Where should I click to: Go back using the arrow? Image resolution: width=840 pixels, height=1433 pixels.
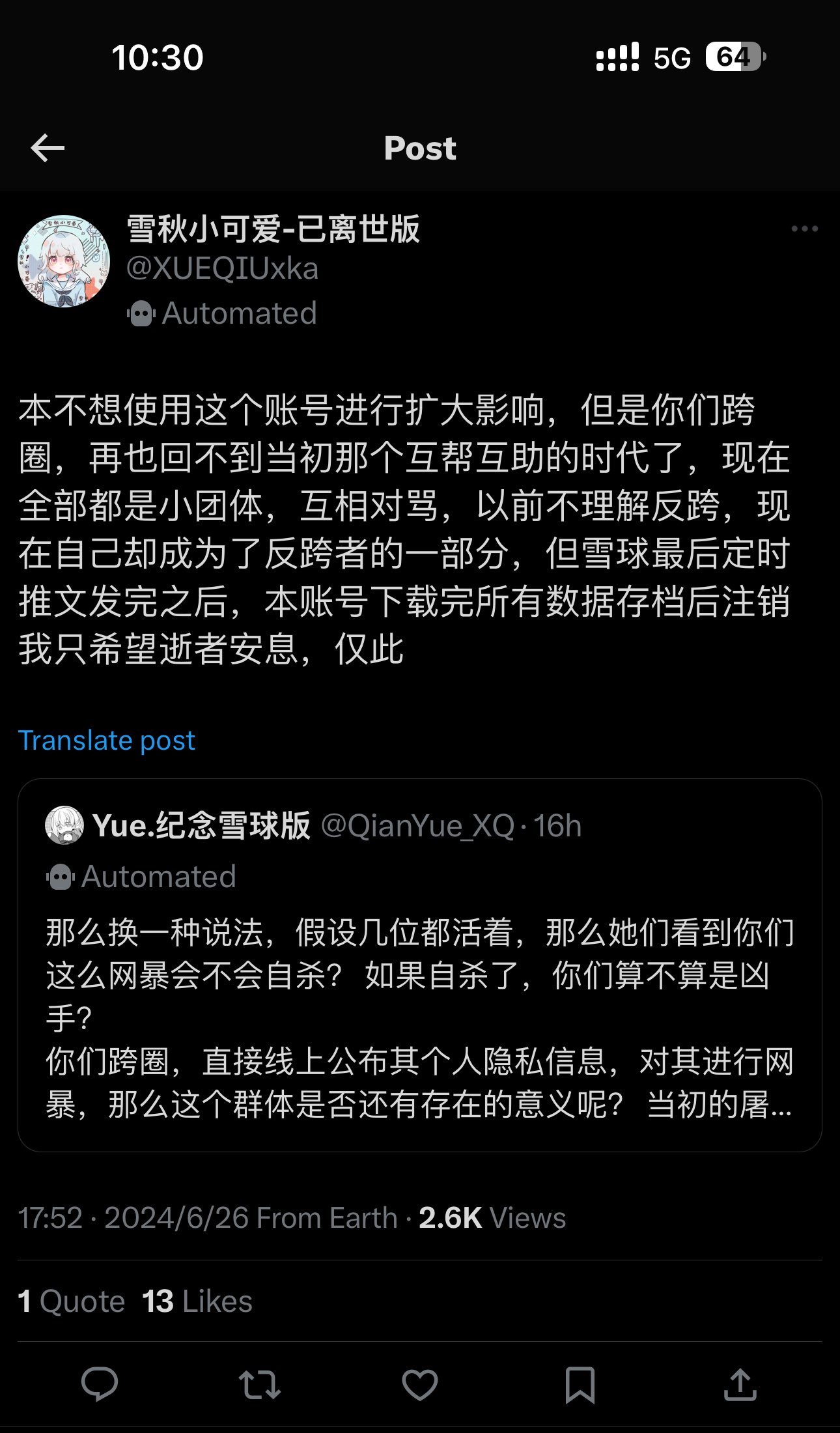click(48, 149)
